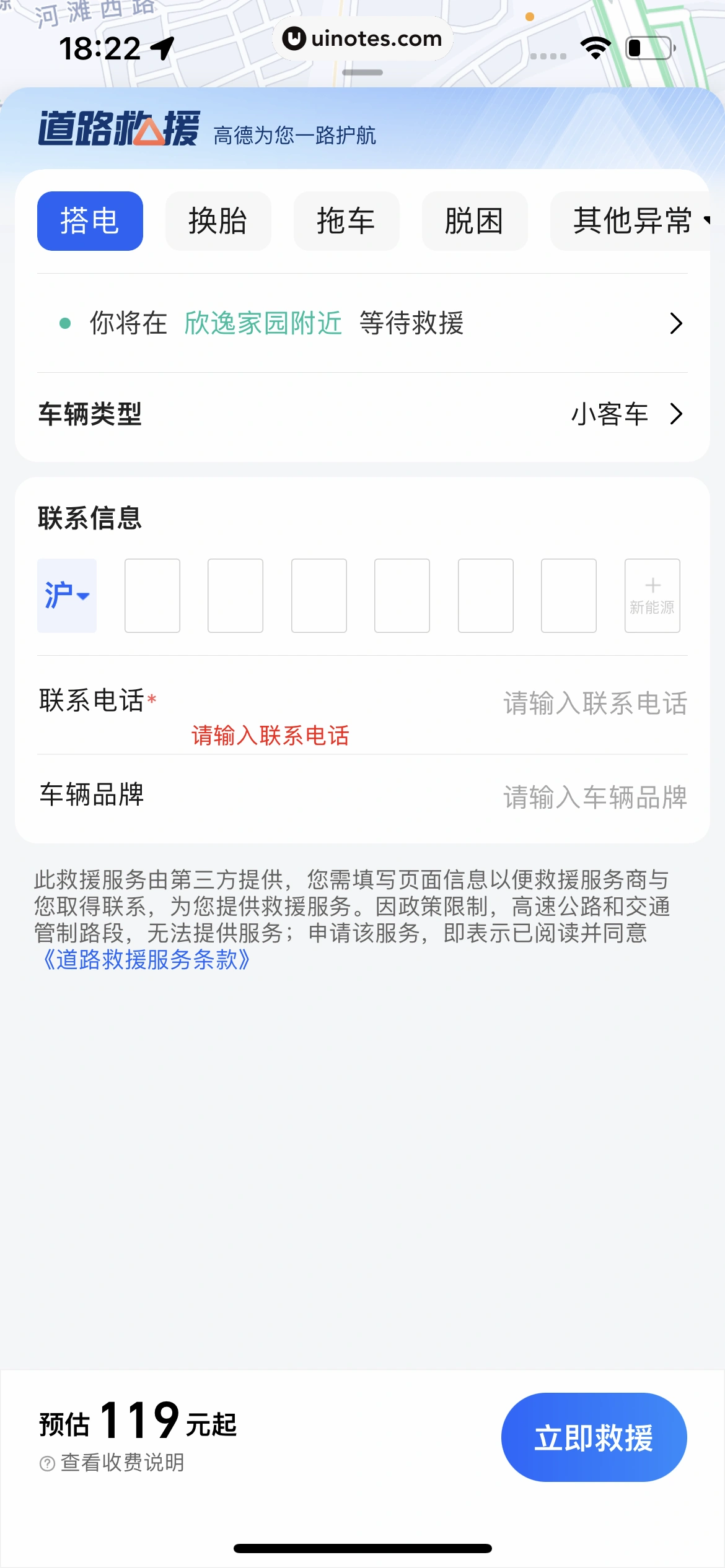Image resolution: width=725 pixels, height=1568 pixels.
Task: Select the 拖车 service tab
Action: 346,221
